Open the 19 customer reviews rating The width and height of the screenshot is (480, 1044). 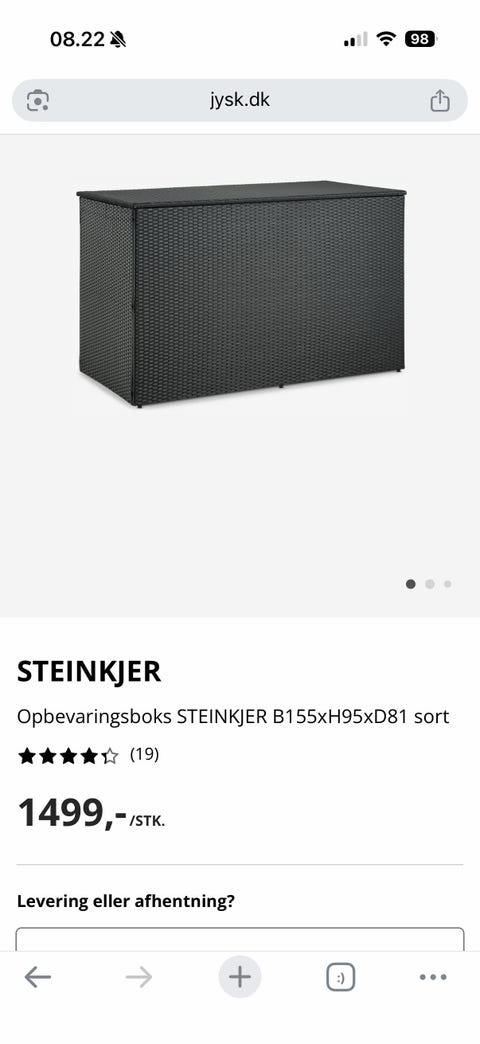pos(88,756)
